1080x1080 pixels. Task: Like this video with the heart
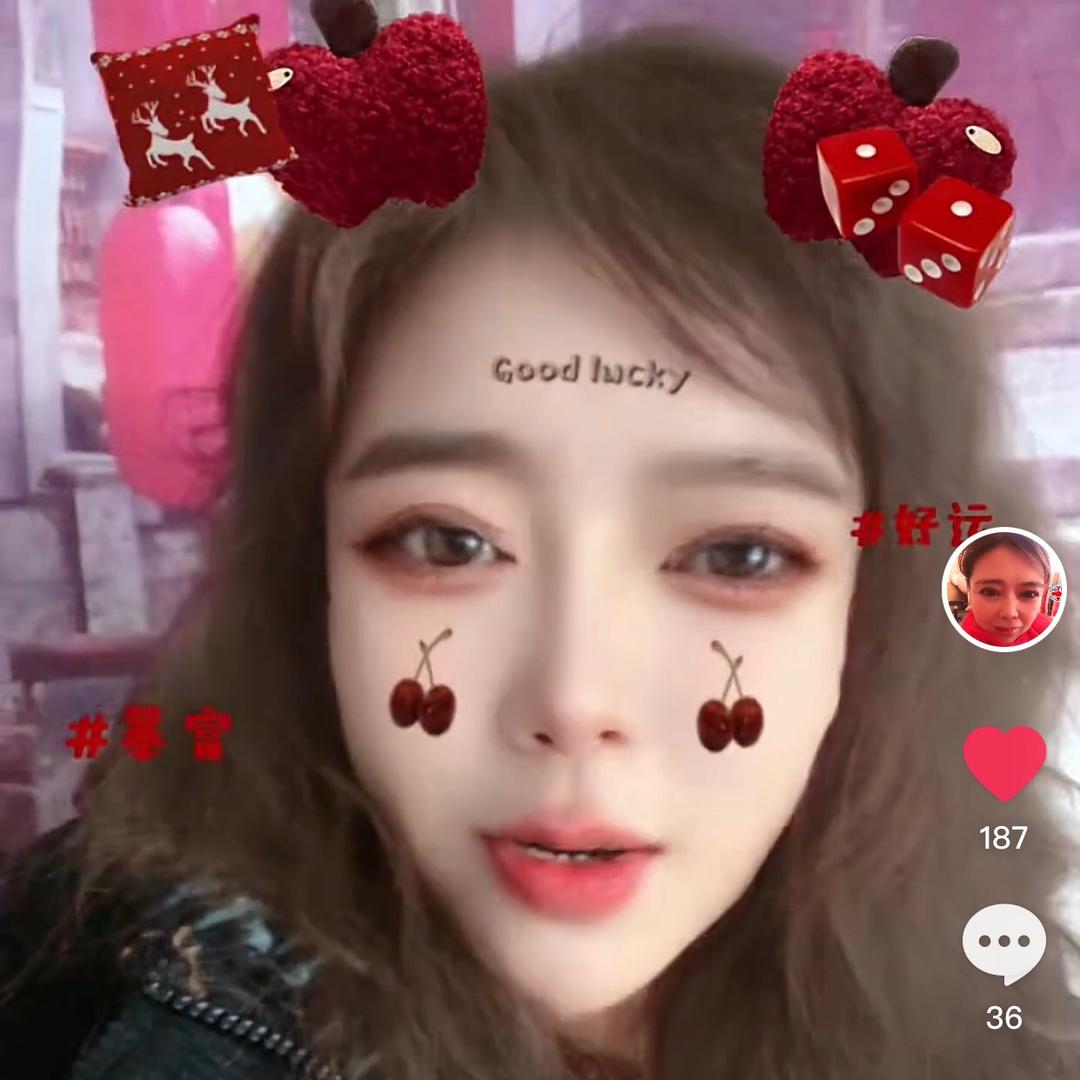[x=1004, y=762]
